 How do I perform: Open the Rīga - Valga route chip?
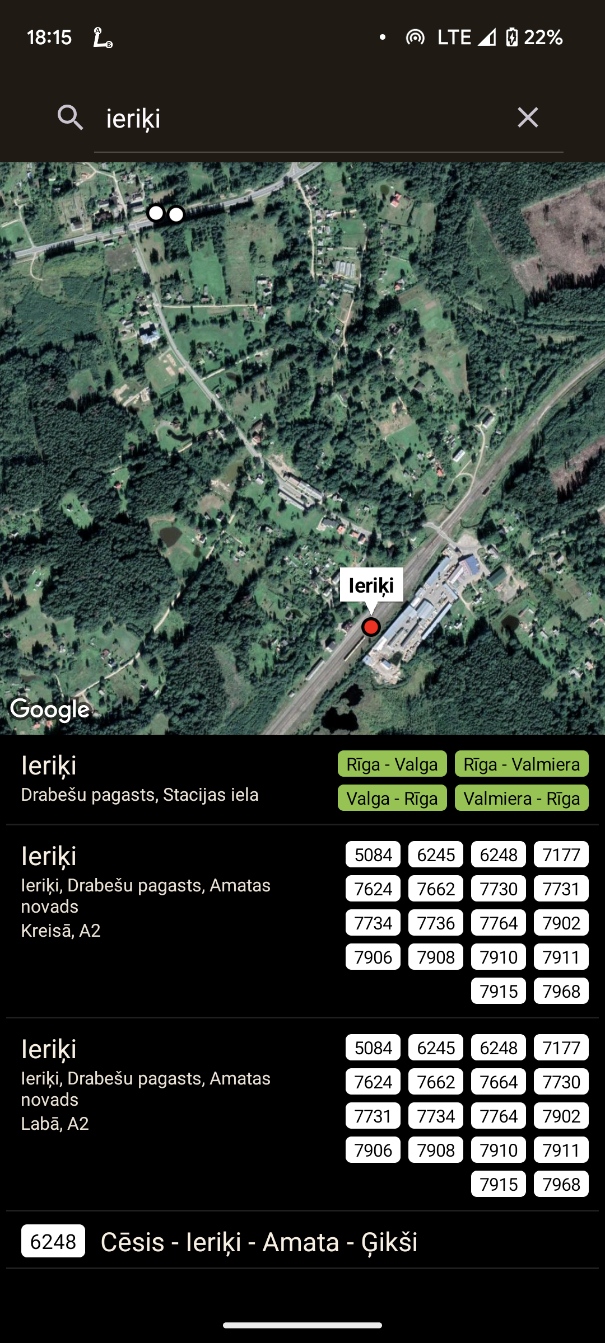click(x=392, y=764)
